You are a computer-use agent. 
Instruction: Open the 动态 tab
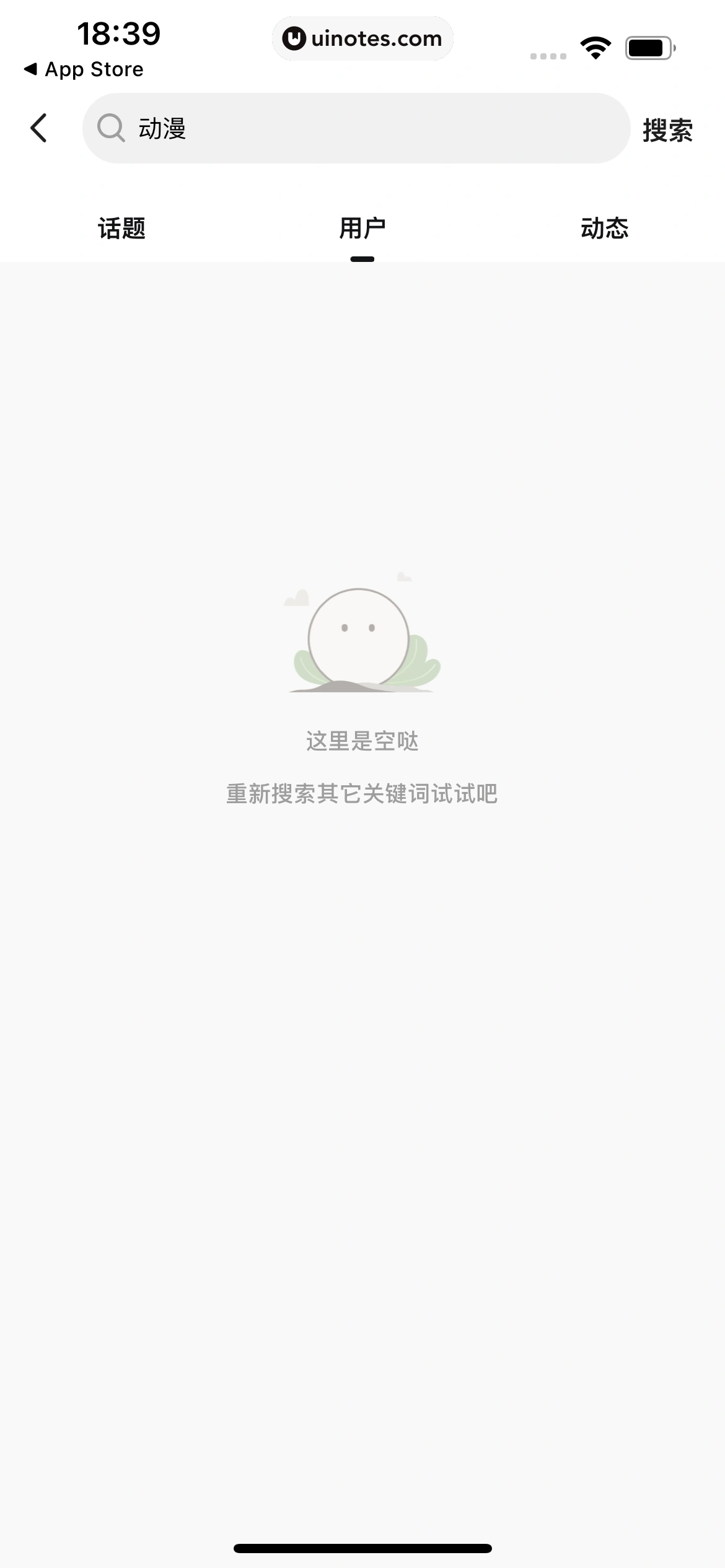(604, 229)
